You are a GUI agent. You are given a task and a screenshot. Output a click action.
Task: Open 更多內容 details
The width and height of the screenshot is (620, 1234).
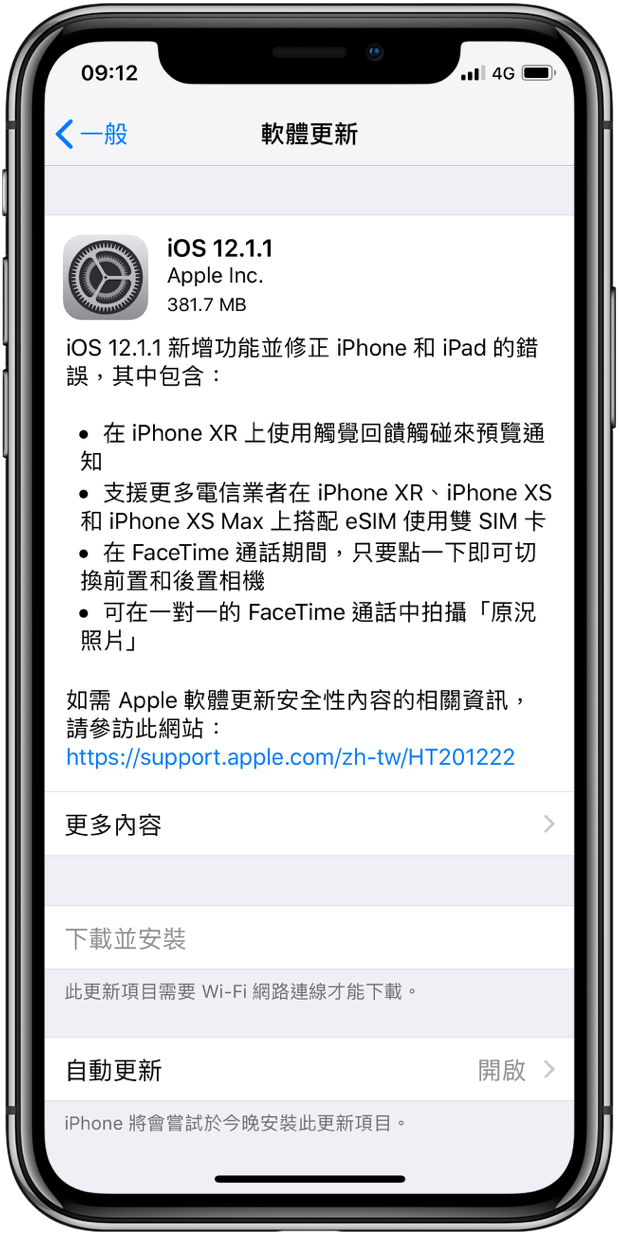(310, 824)
